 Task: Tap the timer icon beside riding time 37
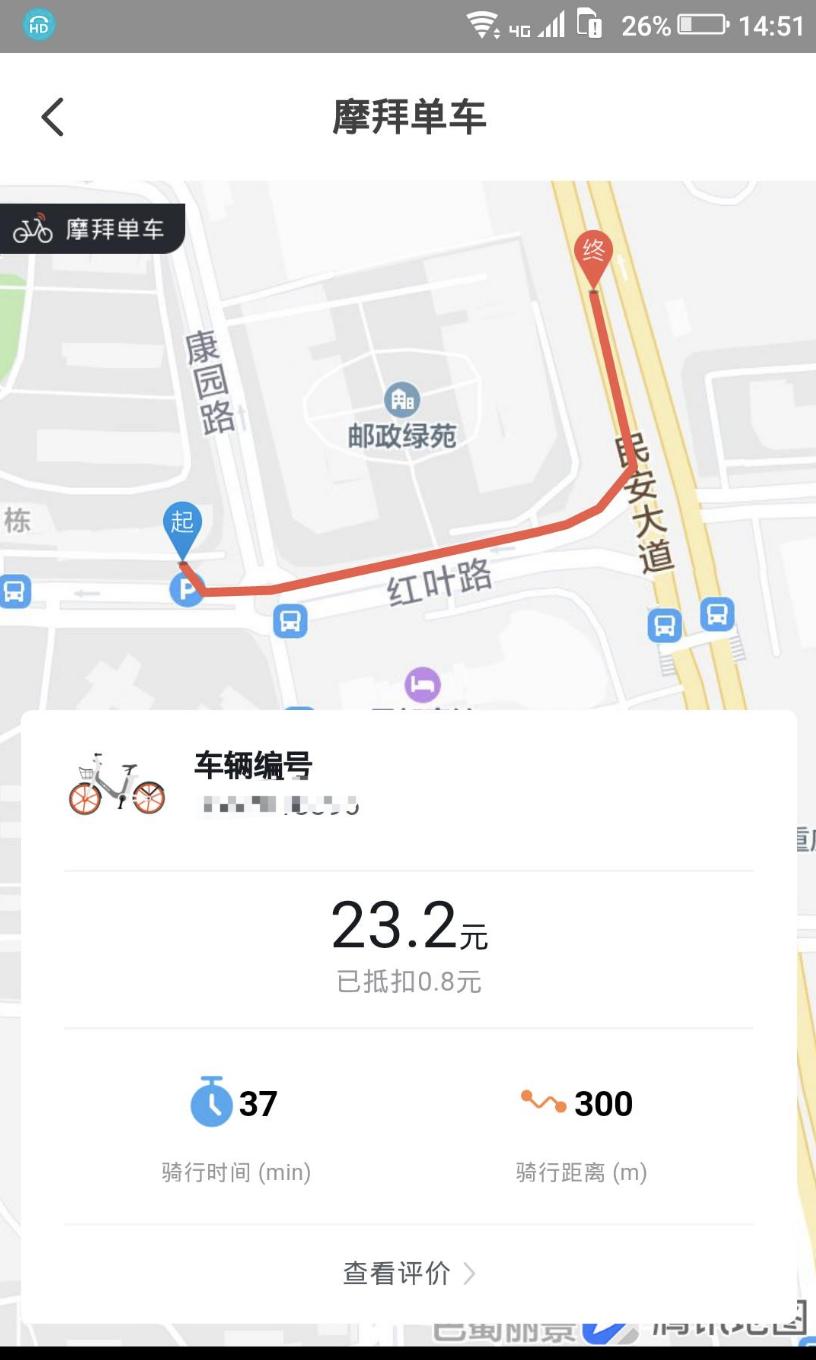point(213,1104)
